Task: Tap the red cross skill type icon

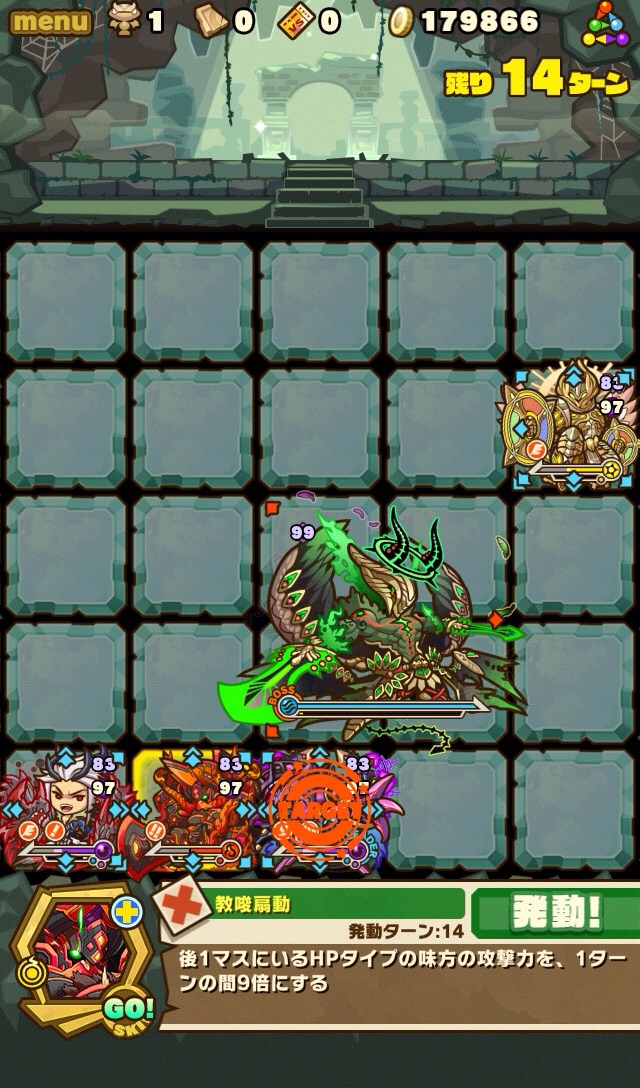Action: pos(183,913)
